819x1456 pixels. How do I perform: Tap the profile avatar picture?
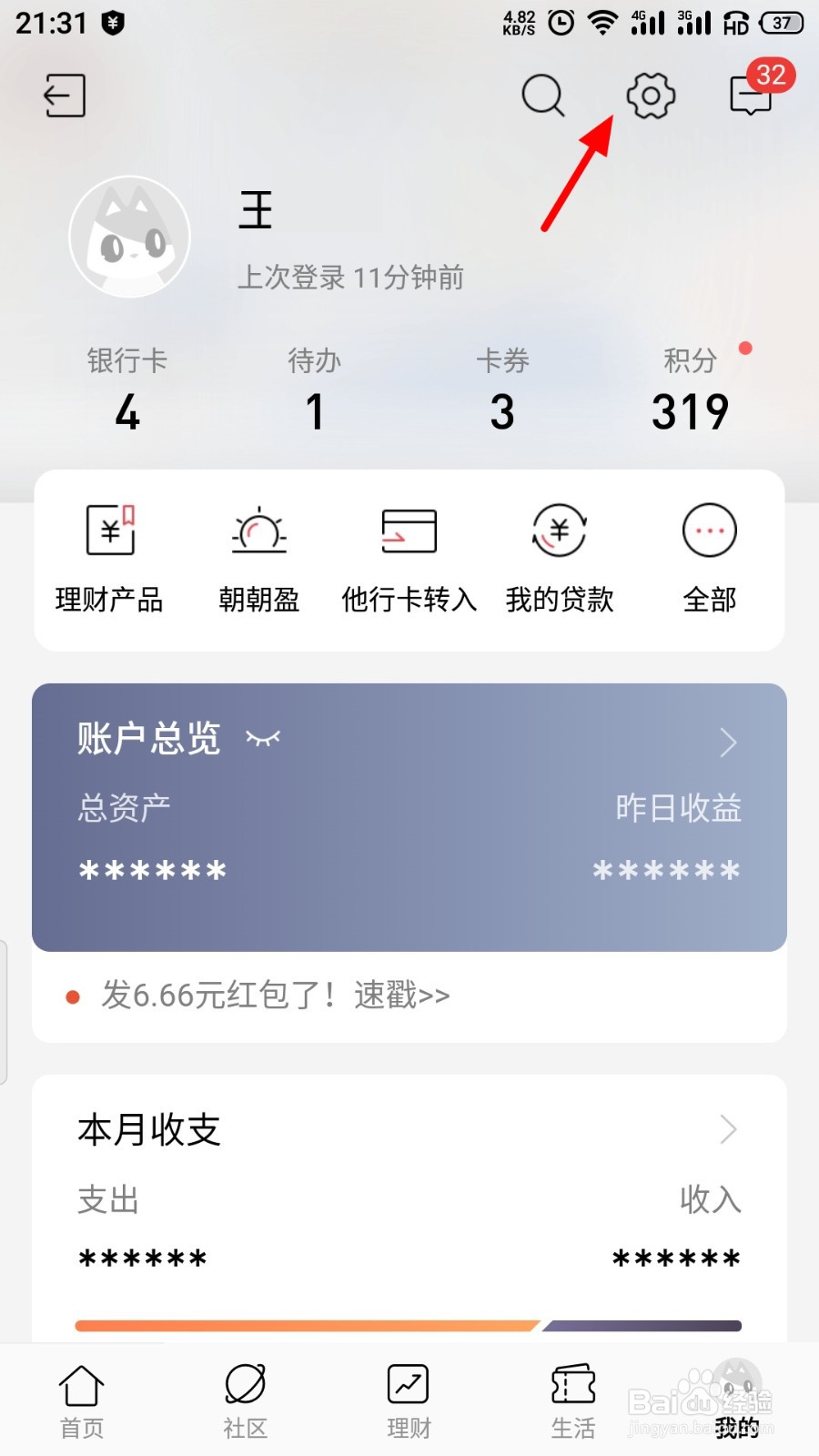pos(130,237)
